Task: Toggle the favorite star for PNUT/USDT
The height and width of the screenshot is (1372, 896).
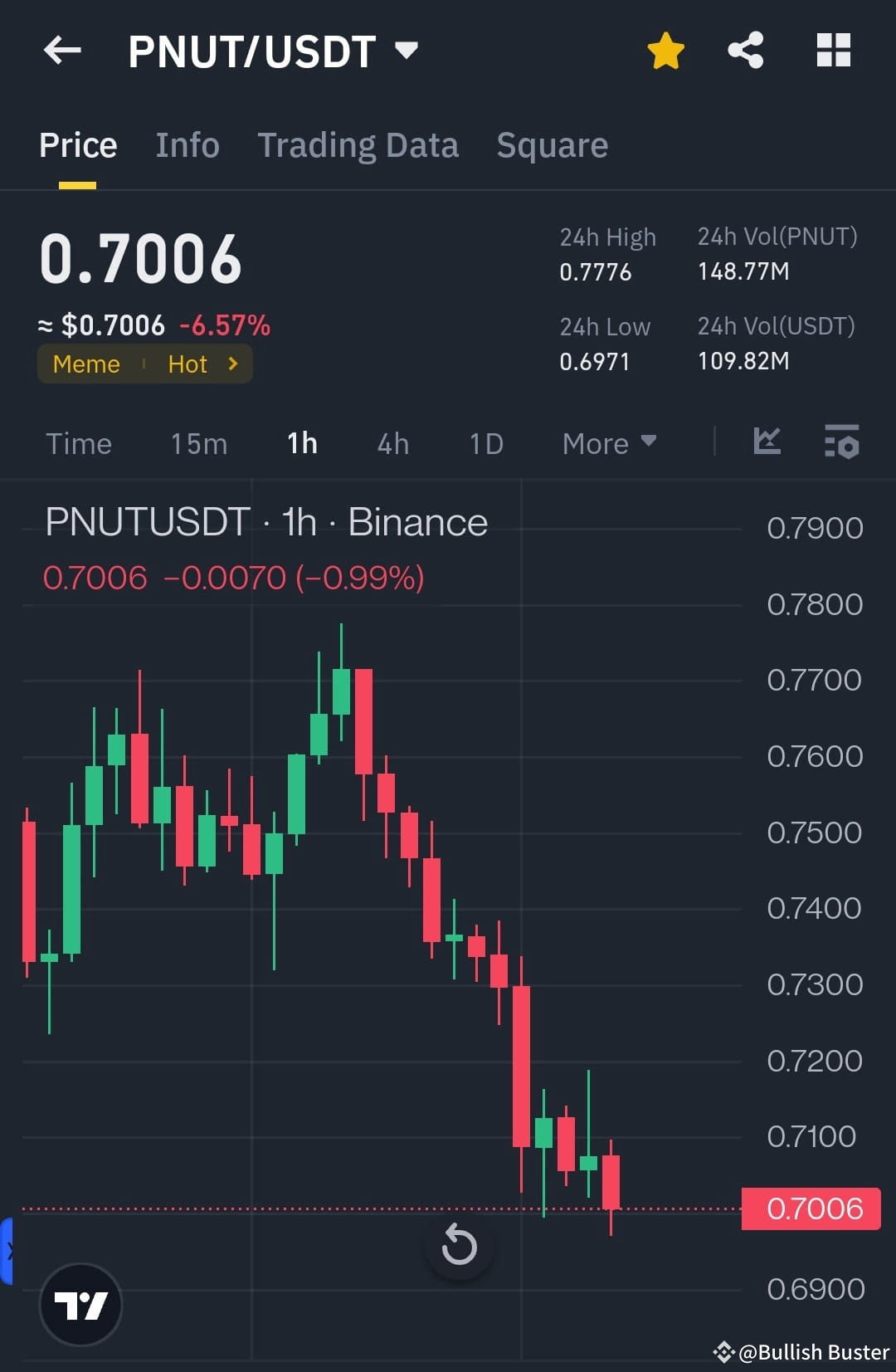Action: [x=665, y=50]
